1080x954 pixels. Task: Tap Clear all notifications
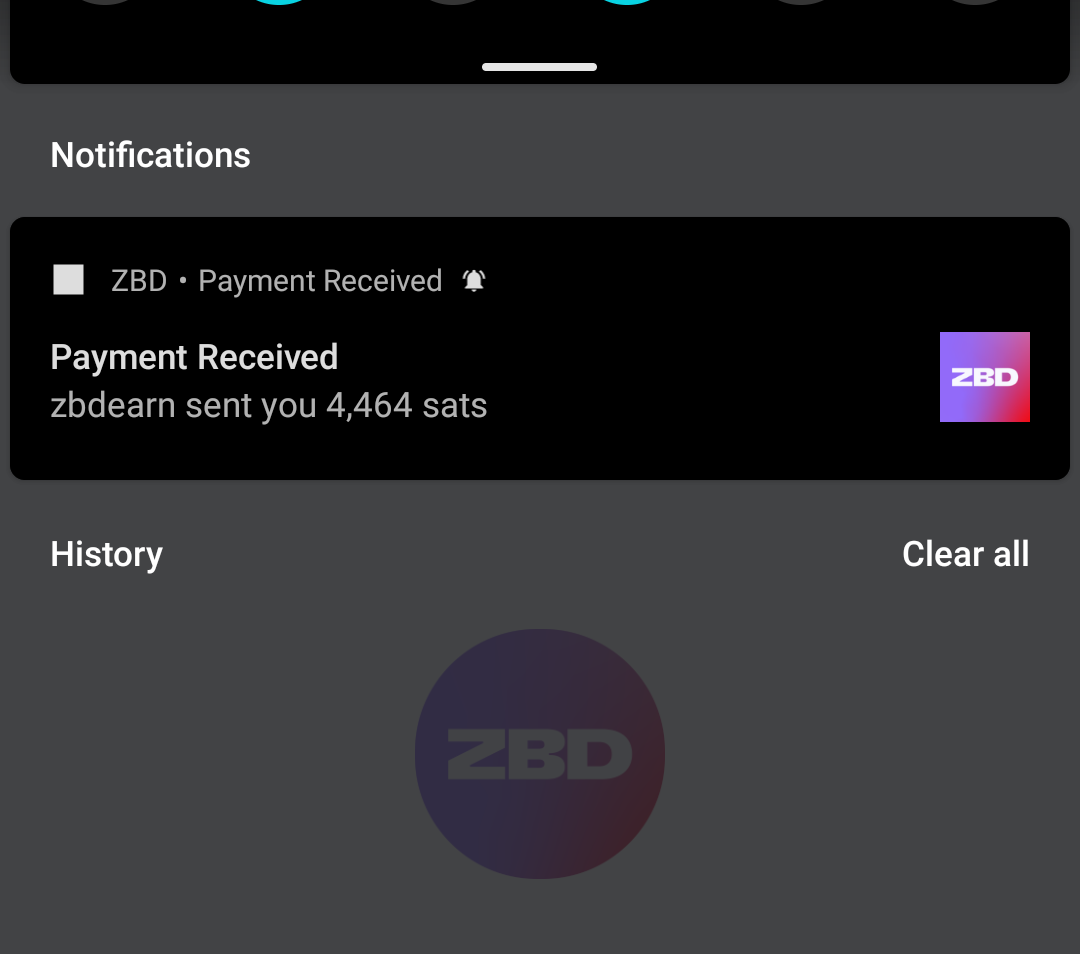(965, 554)
